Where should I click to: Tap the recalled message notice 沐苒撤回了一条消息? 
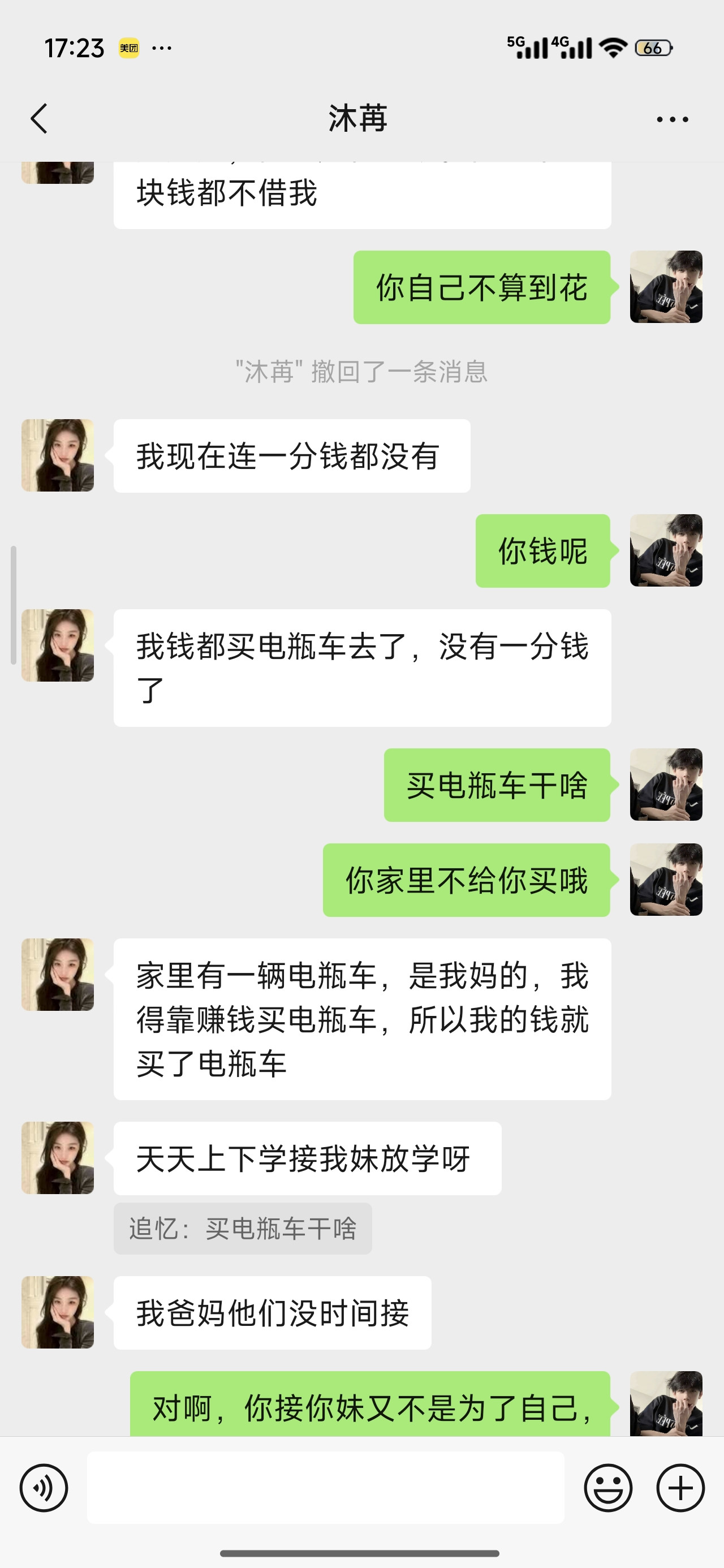[361, 371]
